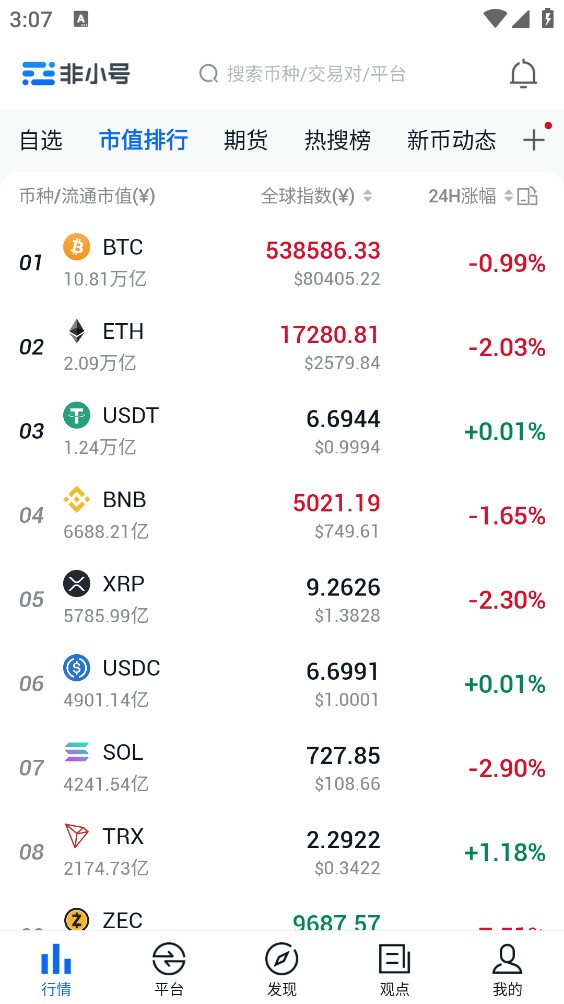Toggle the list layout icon next to 24H涨幅
Viewport: 564px width, 1004px height.
[x=528, y=196]
